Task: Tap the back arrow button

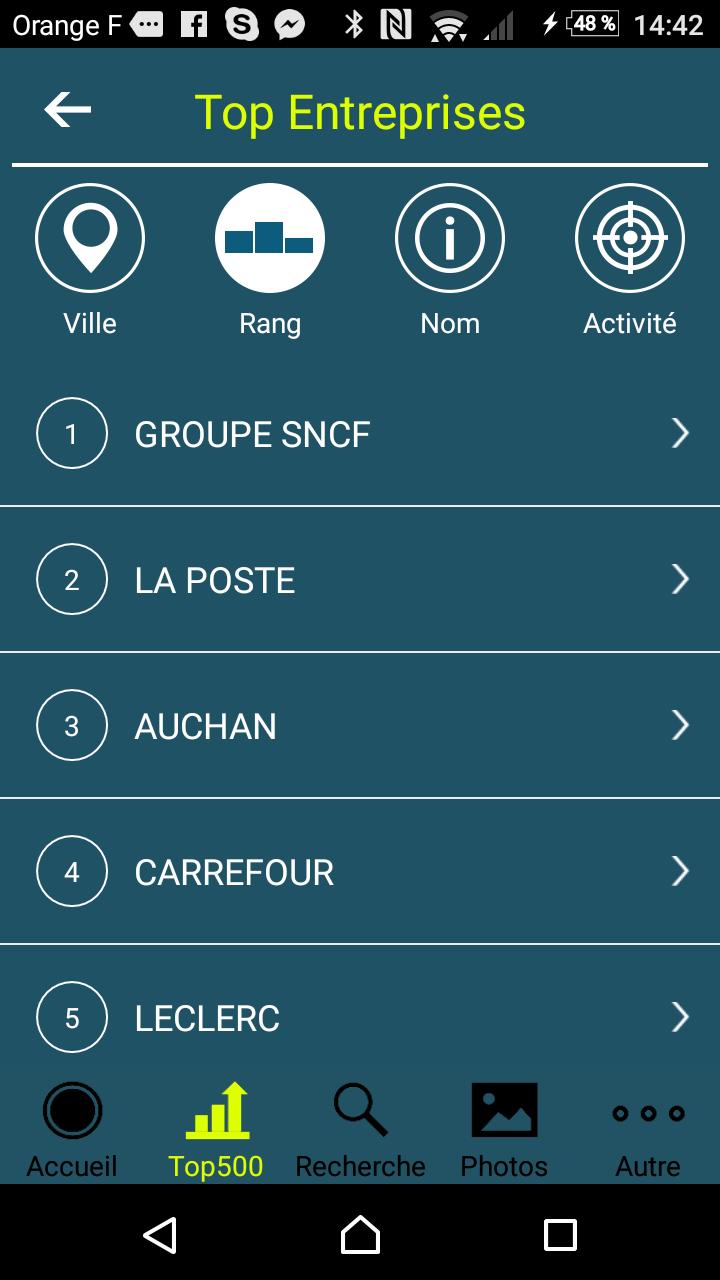Action: click(x=66, y=109)
